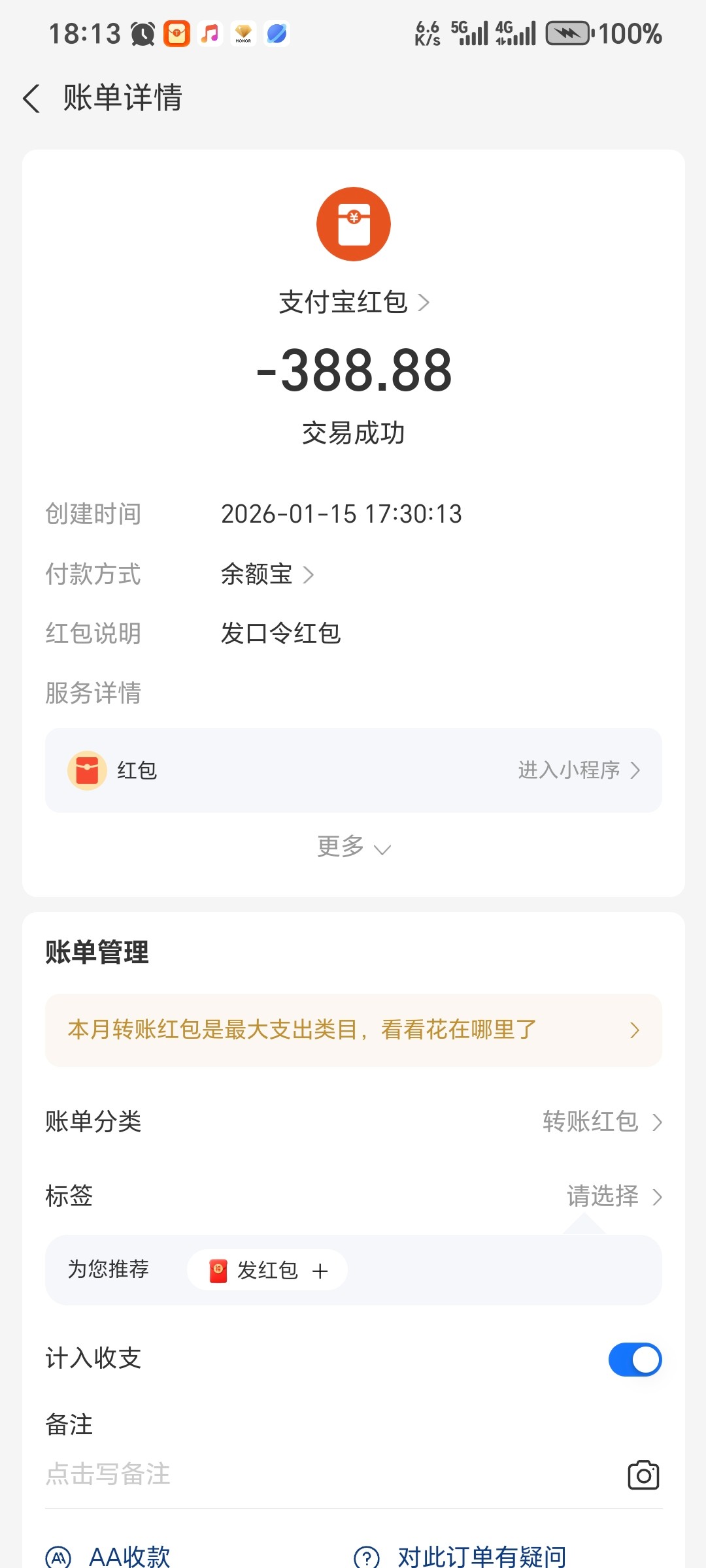Click the camera icon next to 备注
The width and height of the screenshot is (706, 1568).
click(x=644, y=1475)
